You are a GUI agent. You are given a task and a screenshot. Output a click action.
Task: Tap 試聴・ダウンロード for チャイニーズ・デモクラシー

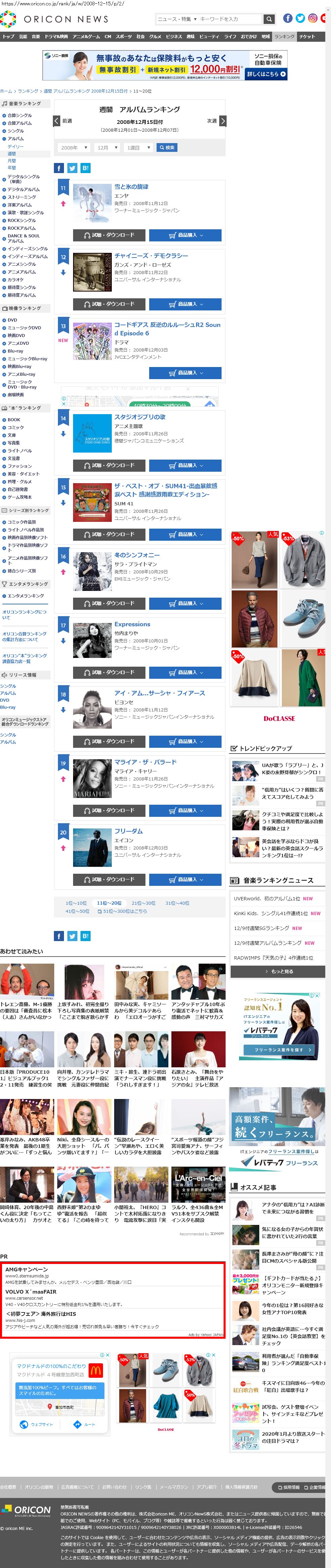pos(109,304)
